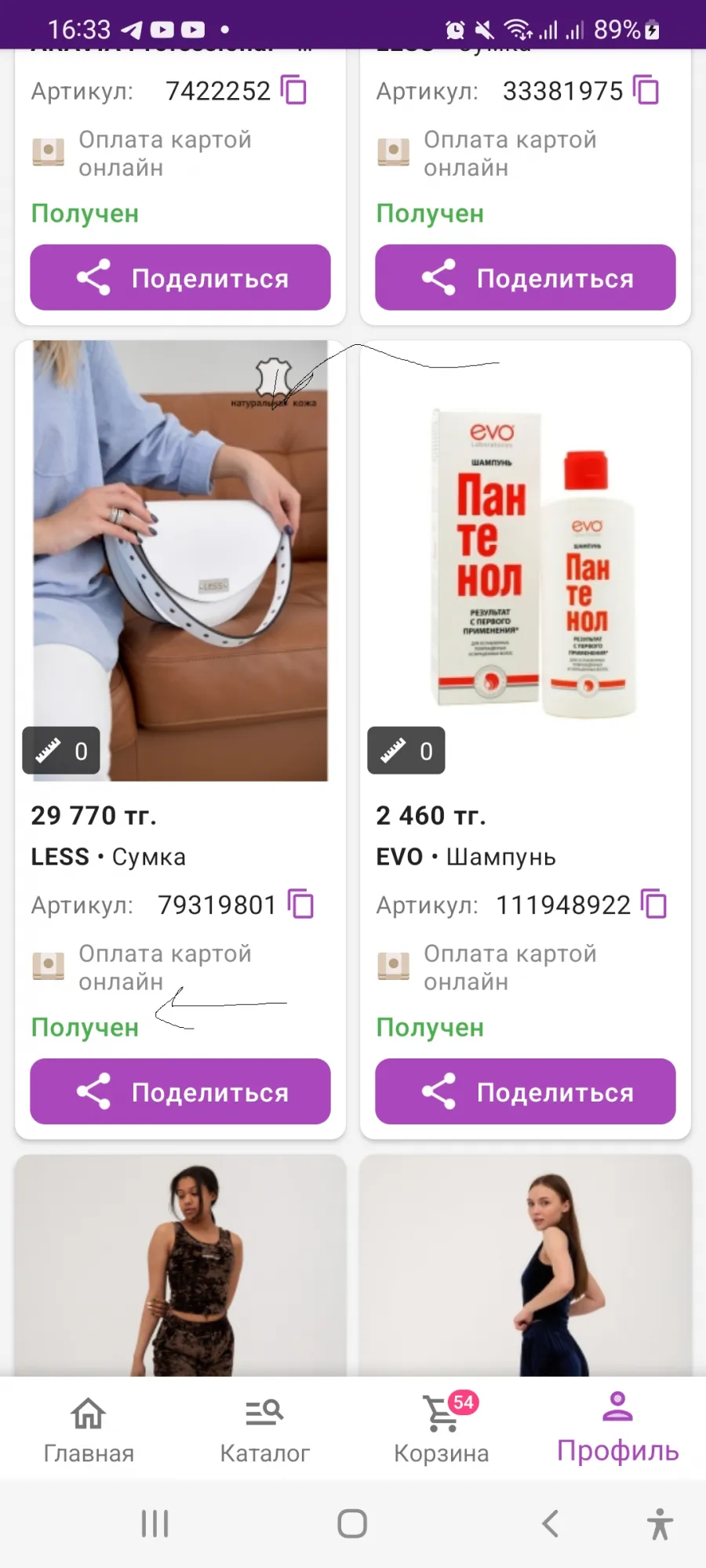Copy article number 33381975

tap(646, 90)
